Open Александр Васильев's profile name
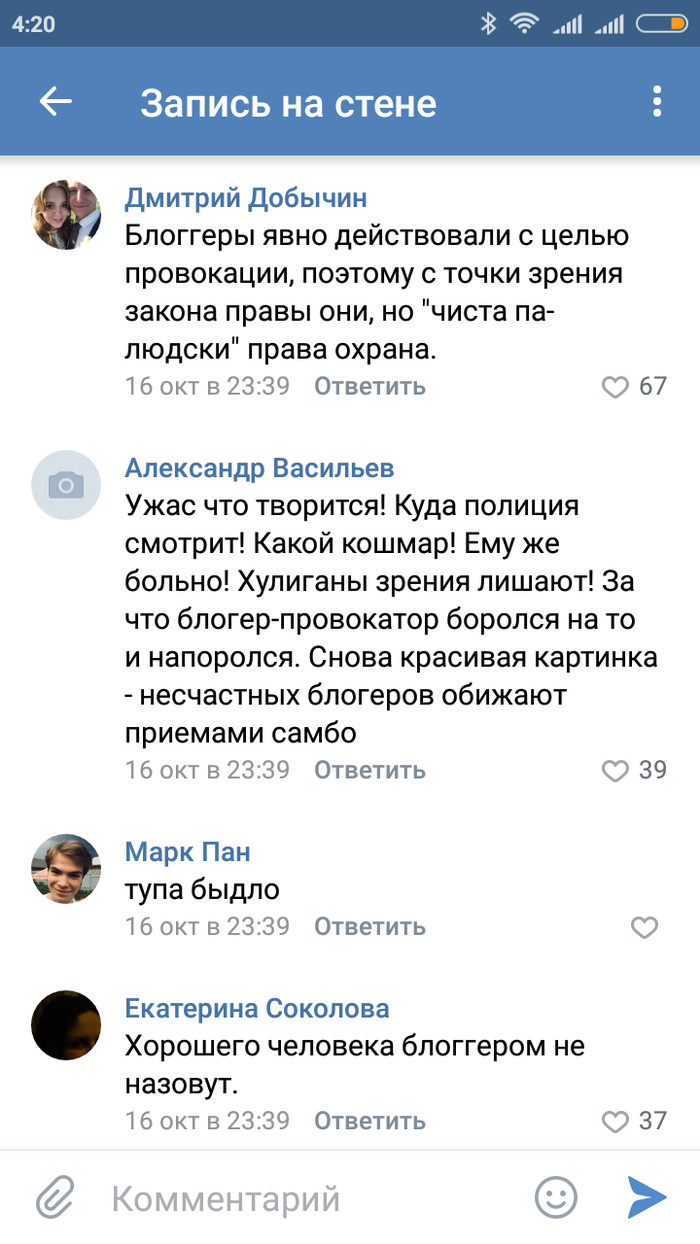Image resolution: width=700 pixels, height=1244 pixels. point(259,468)
